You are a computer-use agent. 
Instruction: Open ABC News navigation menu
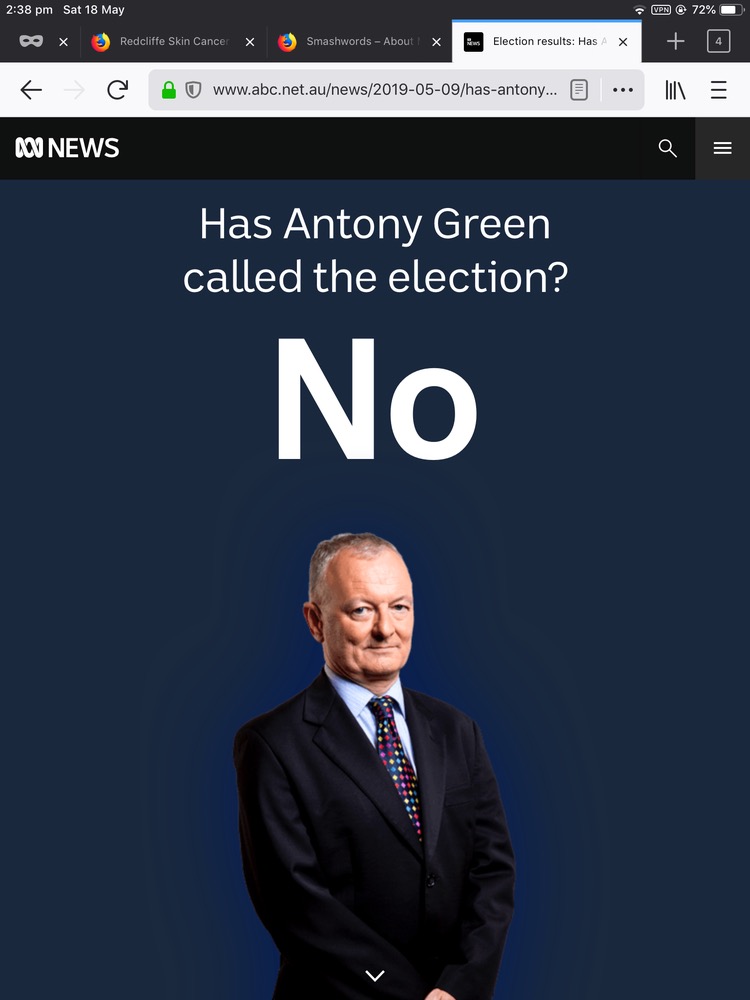click(722, 148)
